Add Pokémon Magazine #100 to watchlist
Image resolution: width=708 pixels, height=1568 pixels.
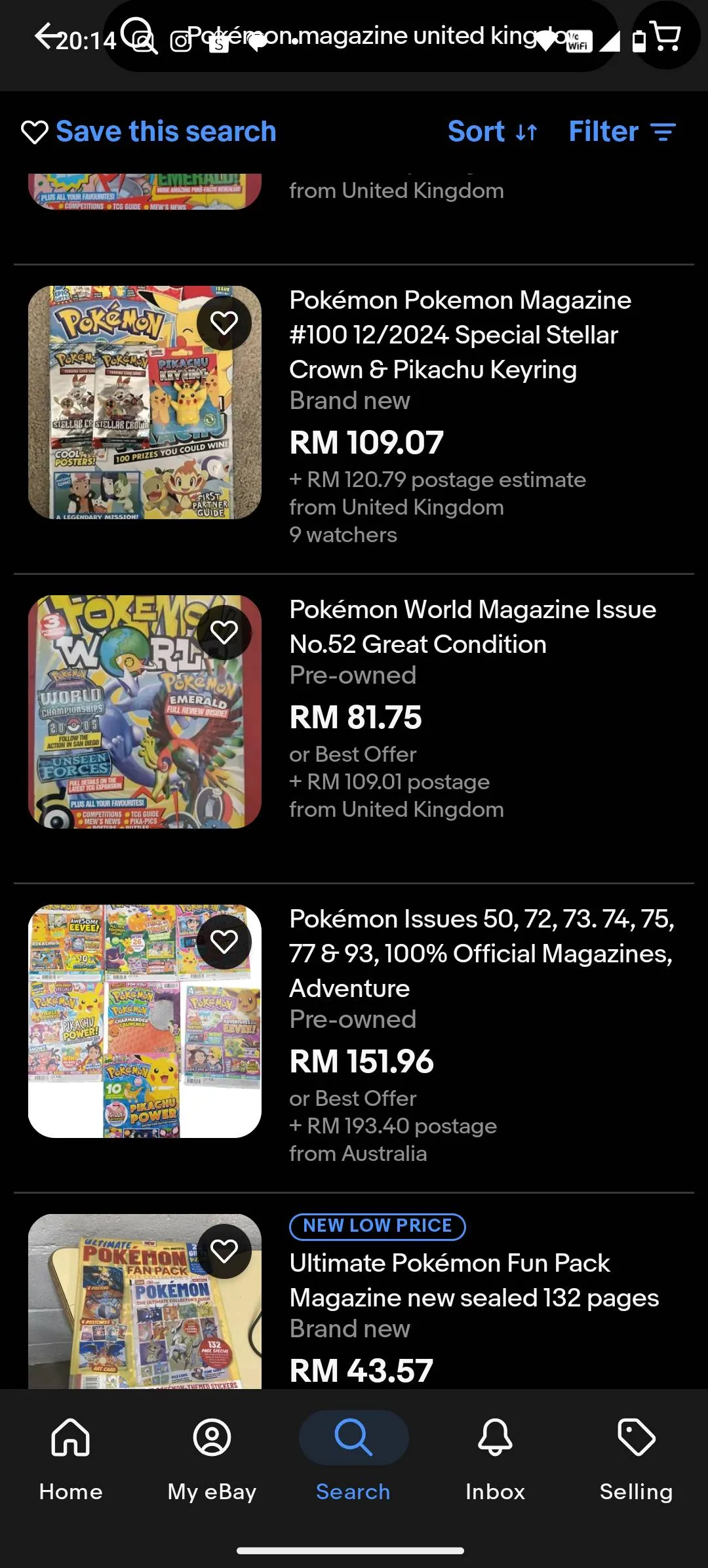click(x=224, y=323)
